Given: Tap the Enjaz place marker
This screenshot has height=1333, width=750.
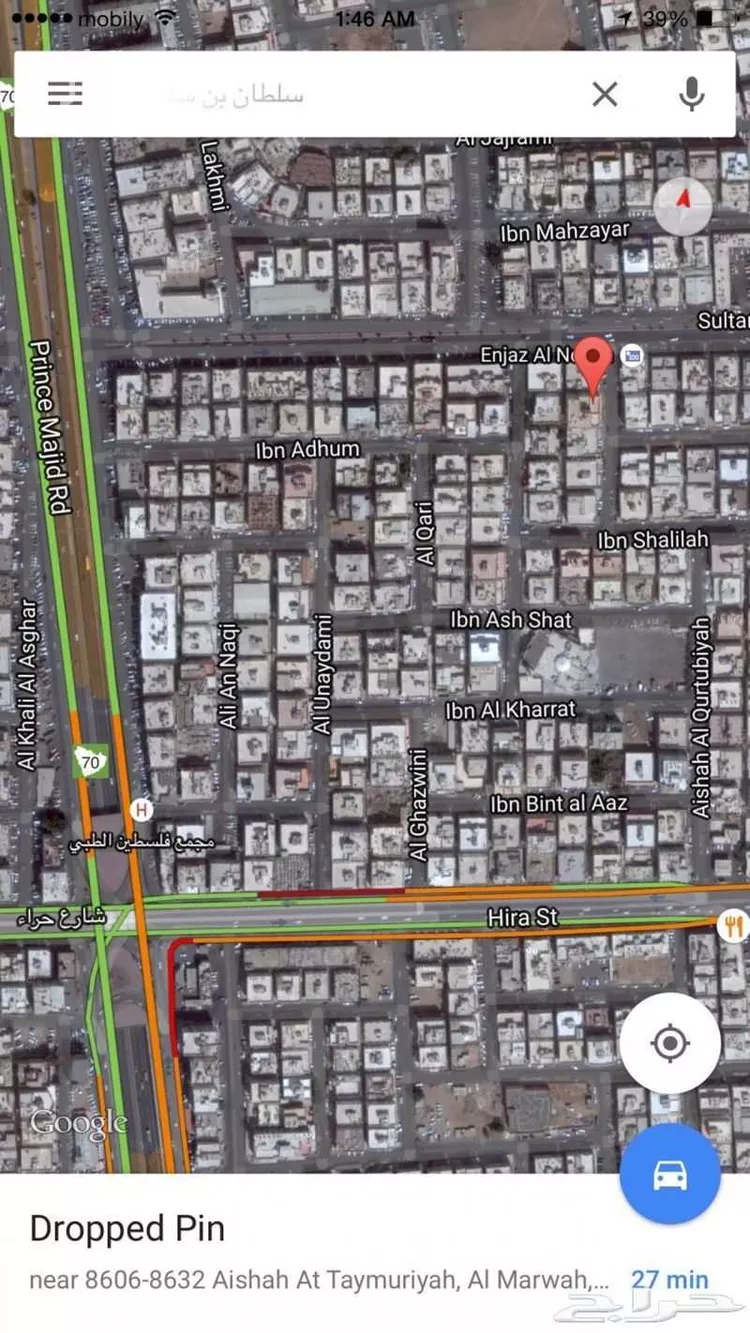Looking at the screenshot, I should pyautogui.click(x=632, y=355).
